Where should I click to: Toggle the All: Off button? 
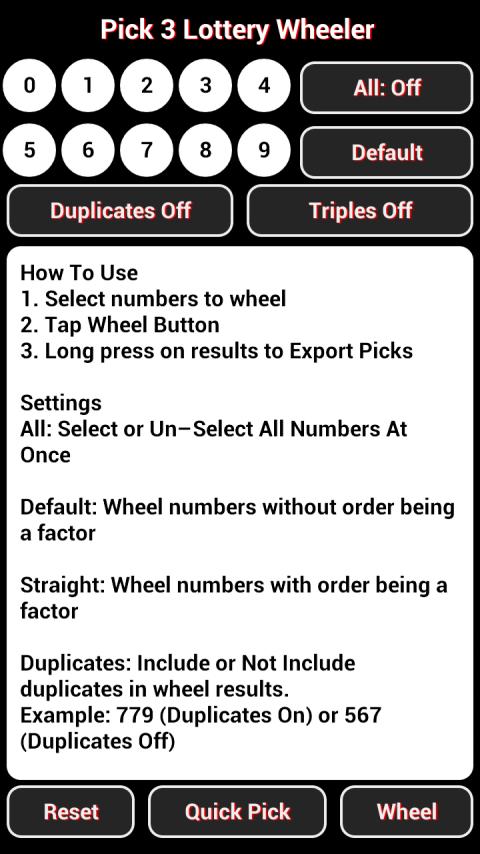[x=387, y=88]
